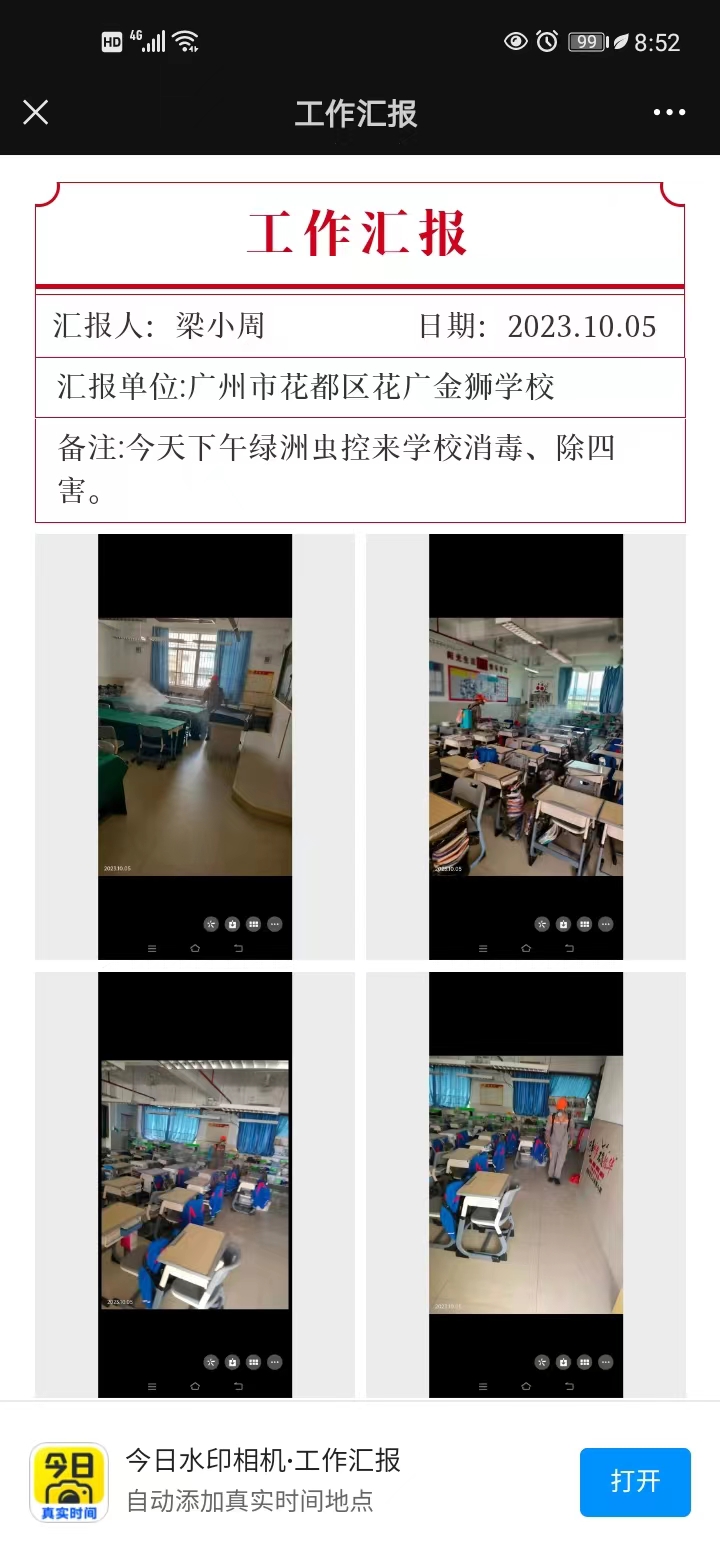Tap the blue 打开 button
This screenshot has width=720, height=1560.
[635, 1481]
